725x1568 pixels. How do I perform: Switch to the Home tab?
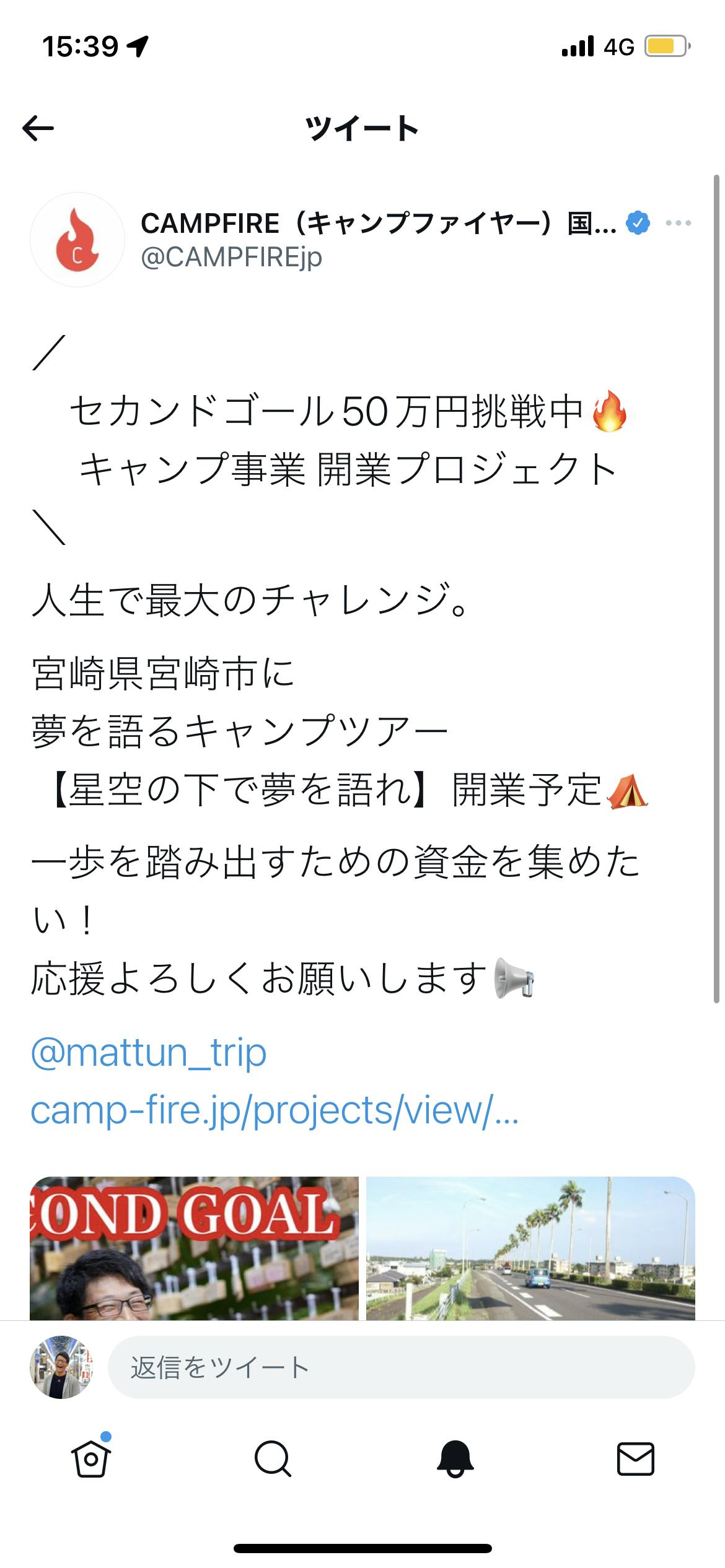tap(91, 1459)
